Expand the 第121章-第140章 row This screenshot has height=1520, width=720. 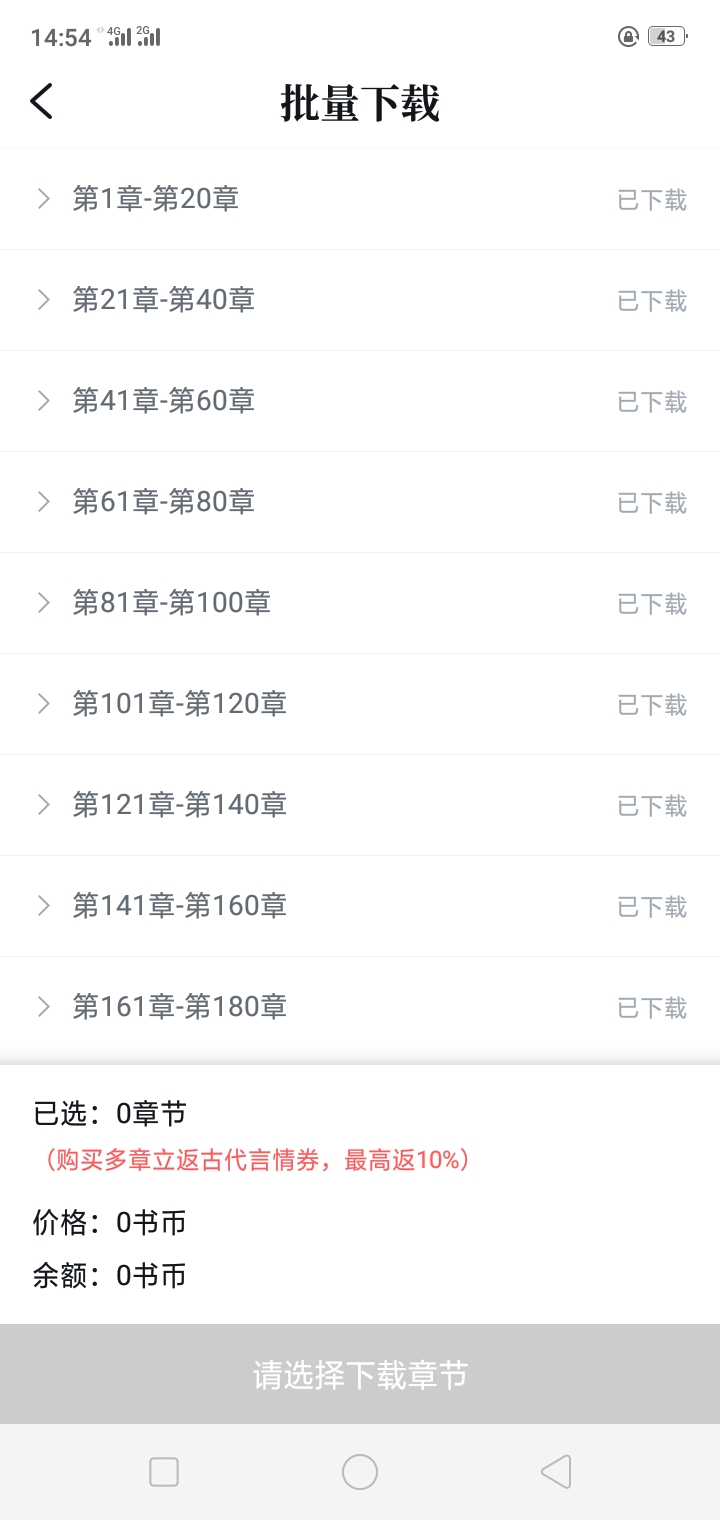[x=360, y=805]
